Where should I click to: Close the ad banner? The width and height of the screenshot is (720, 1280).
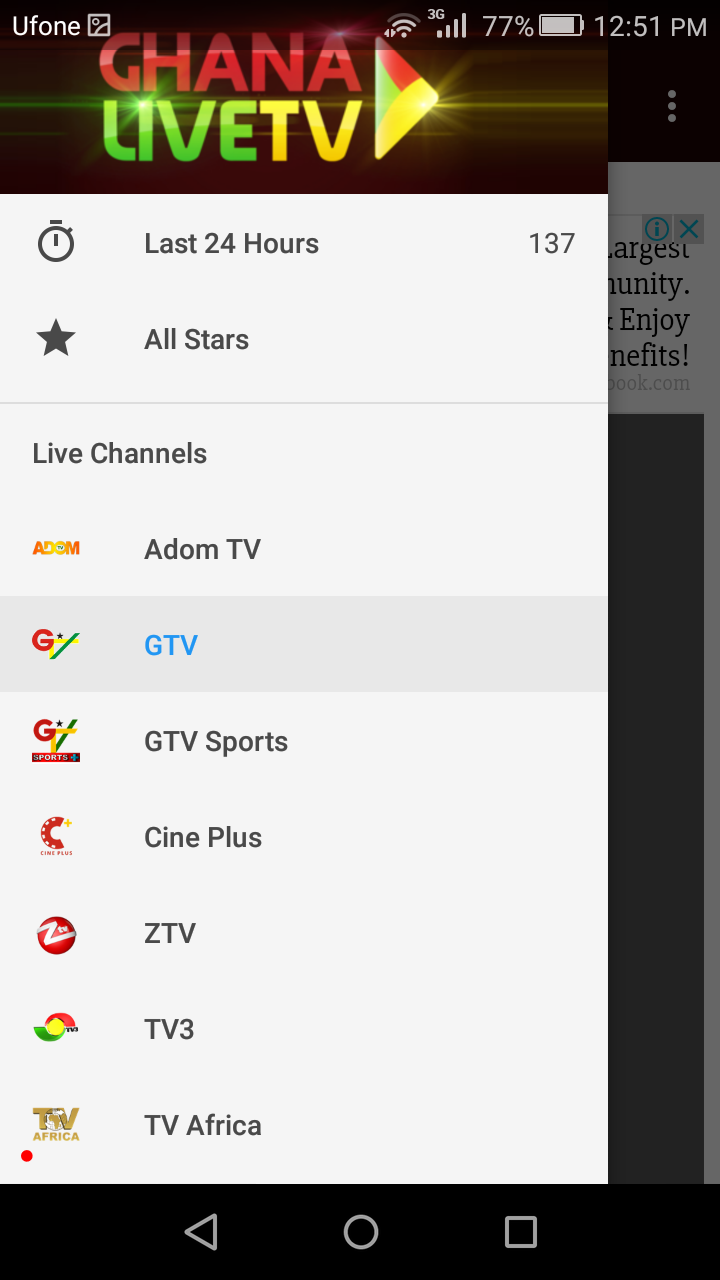pyautogui.click(x=688, y=229)
